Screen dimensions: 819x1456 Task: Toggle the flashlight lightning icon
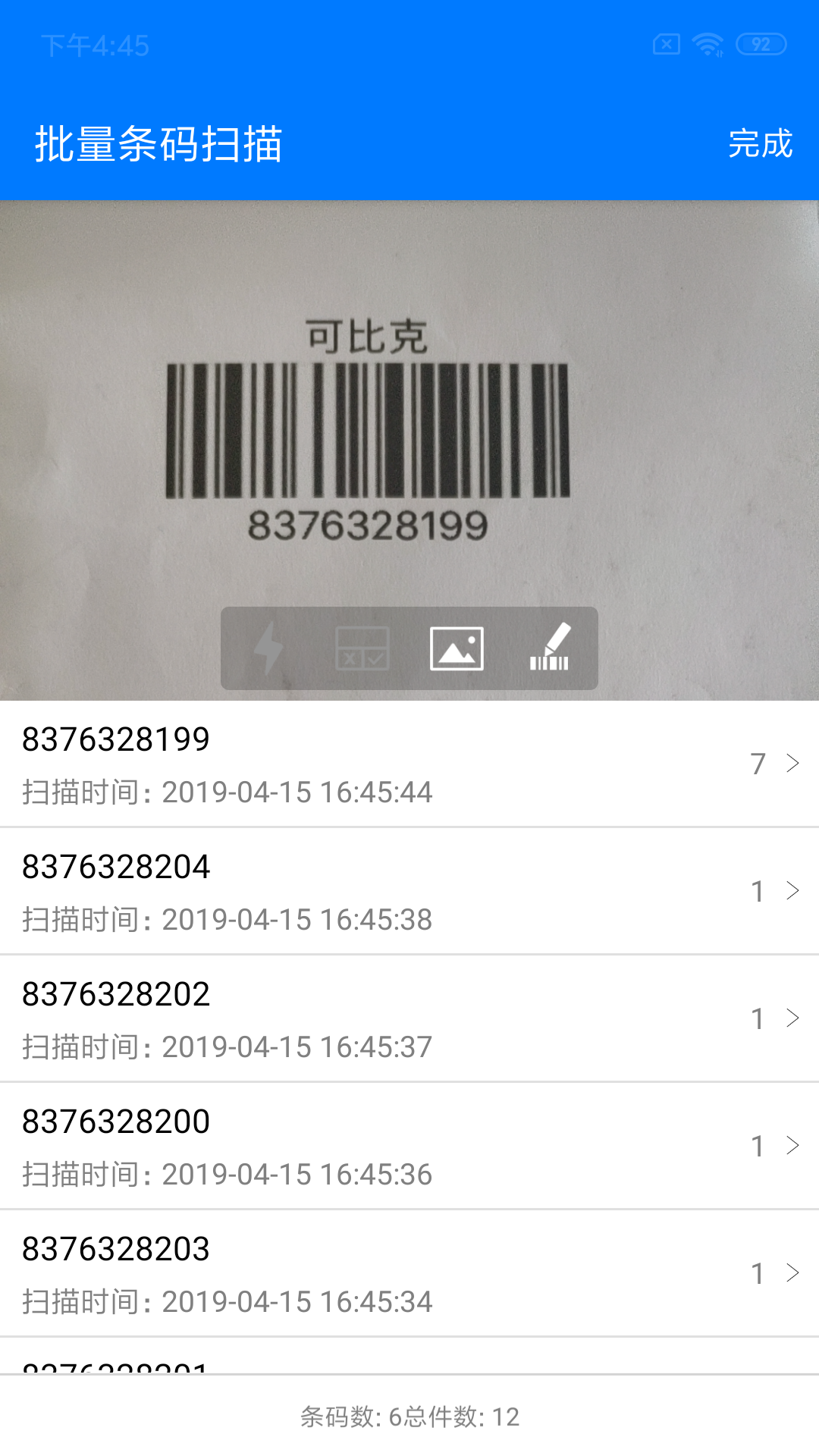tap(271, 648)
